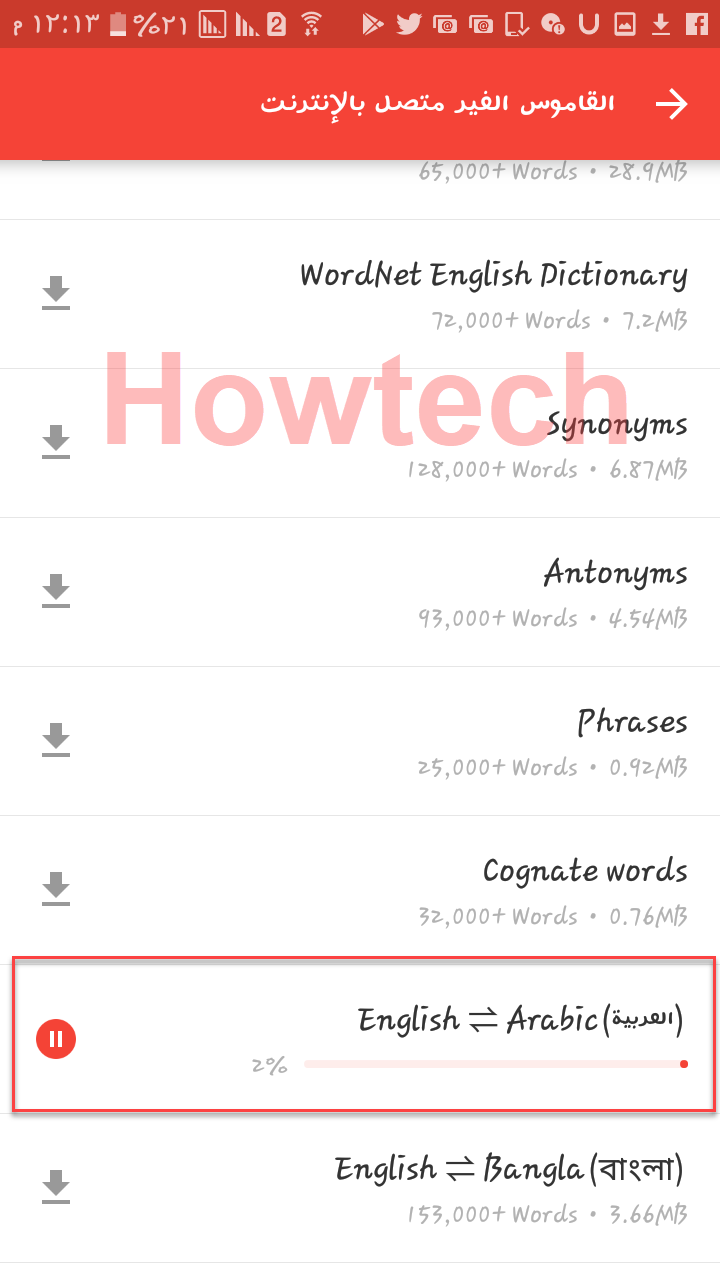This screenshot has height=1280, width=720.
Task: Download the Phrases pack
Action: [x=56, y=740]
